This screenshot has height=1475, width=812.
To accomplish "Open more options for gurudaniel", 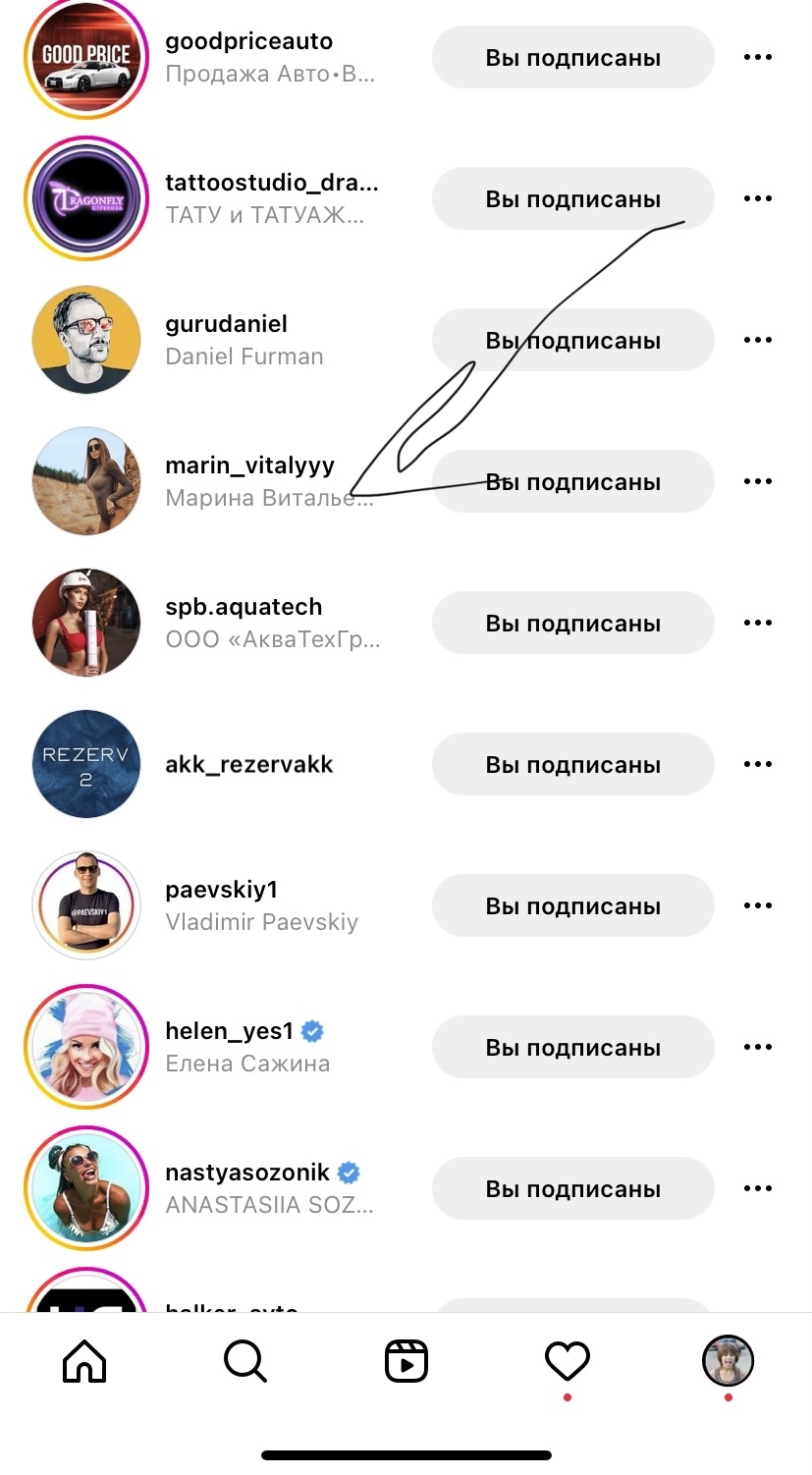I will [757, 341].
